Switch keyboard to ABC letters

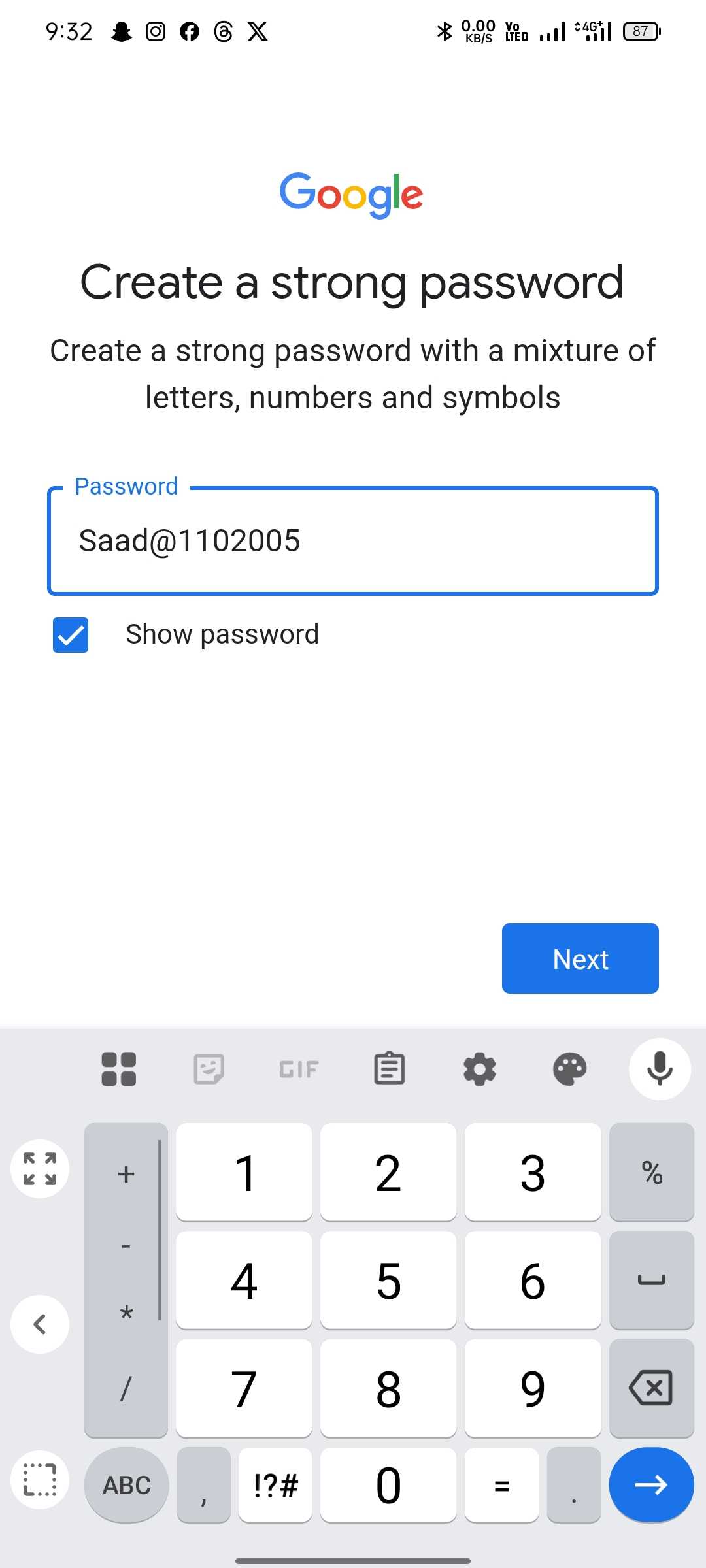(126, 1485)
